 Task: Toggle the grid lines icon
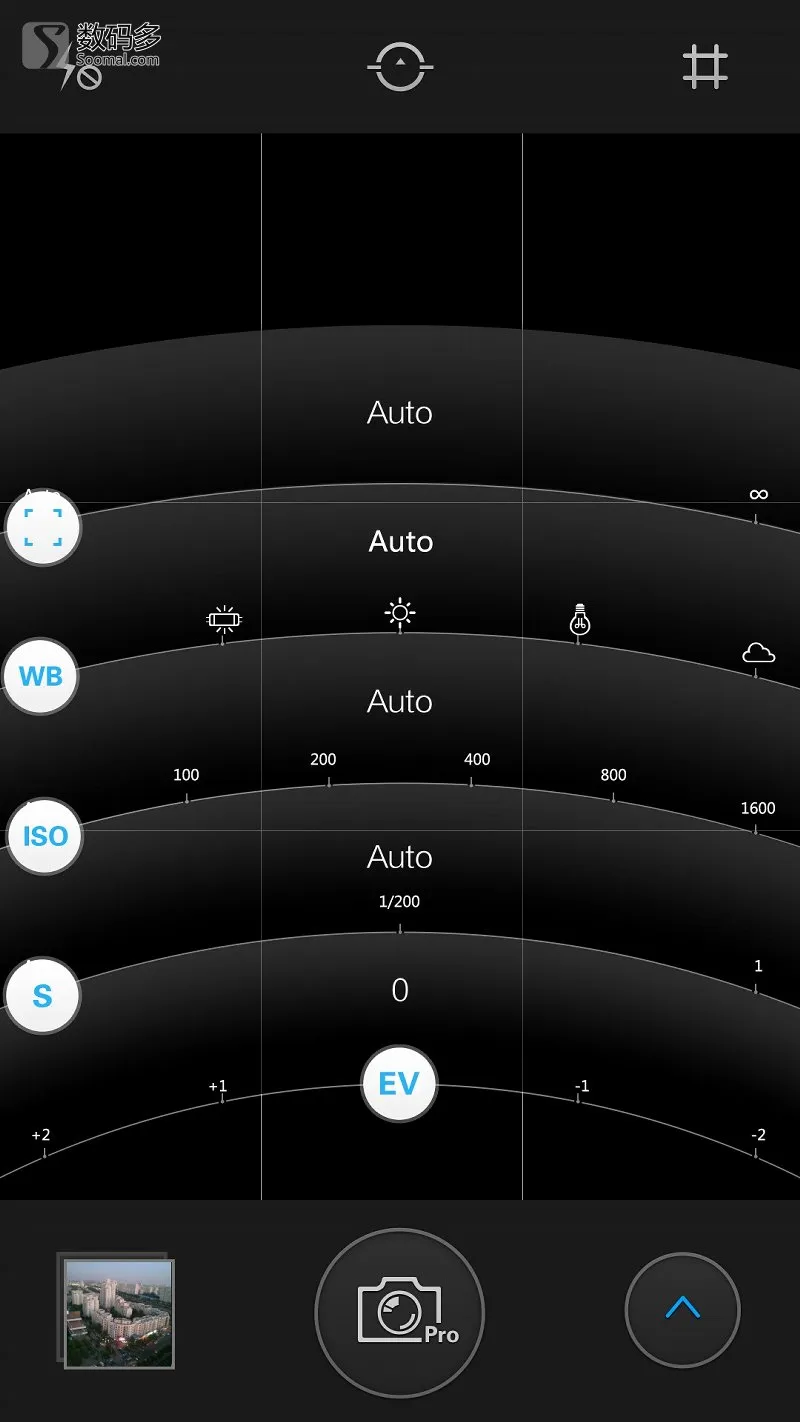pyautogui.click(x=705, y=68)
